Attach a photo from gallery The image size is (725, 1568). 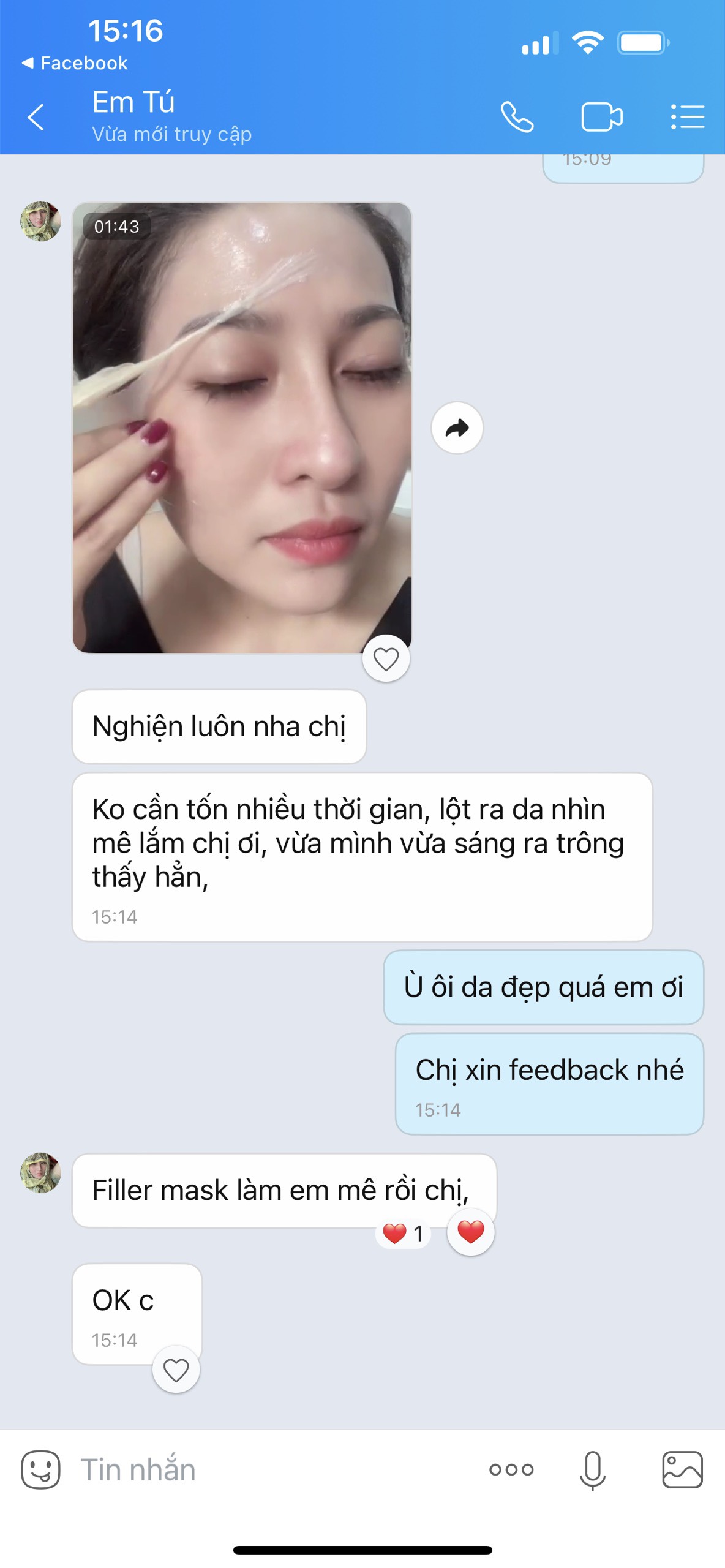tap(682, 1469)
